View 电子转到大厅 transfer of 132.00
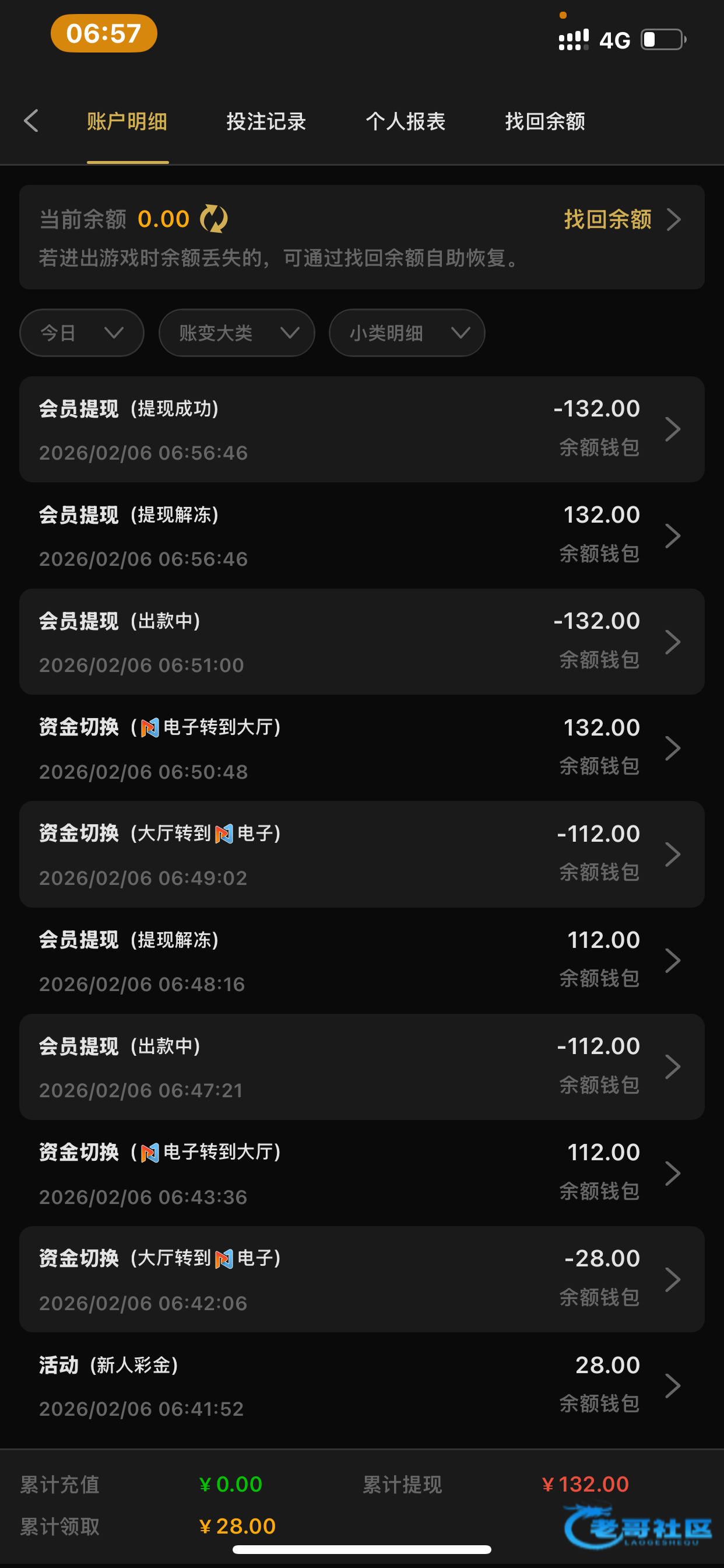724x1568 pixels. click(x=361, y=748)
